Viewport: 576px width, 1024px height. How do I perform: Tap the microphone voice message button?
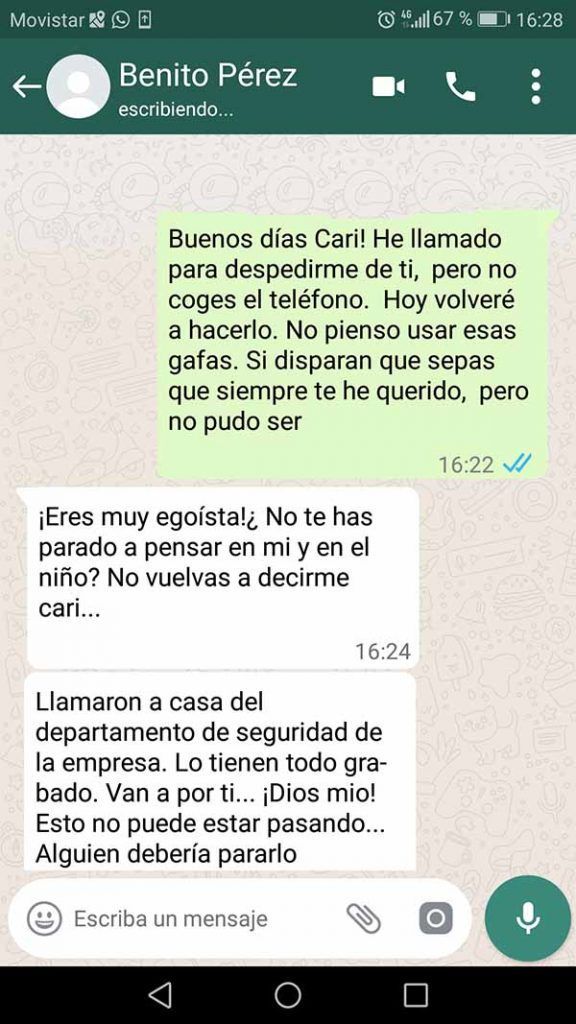(528, 918)
